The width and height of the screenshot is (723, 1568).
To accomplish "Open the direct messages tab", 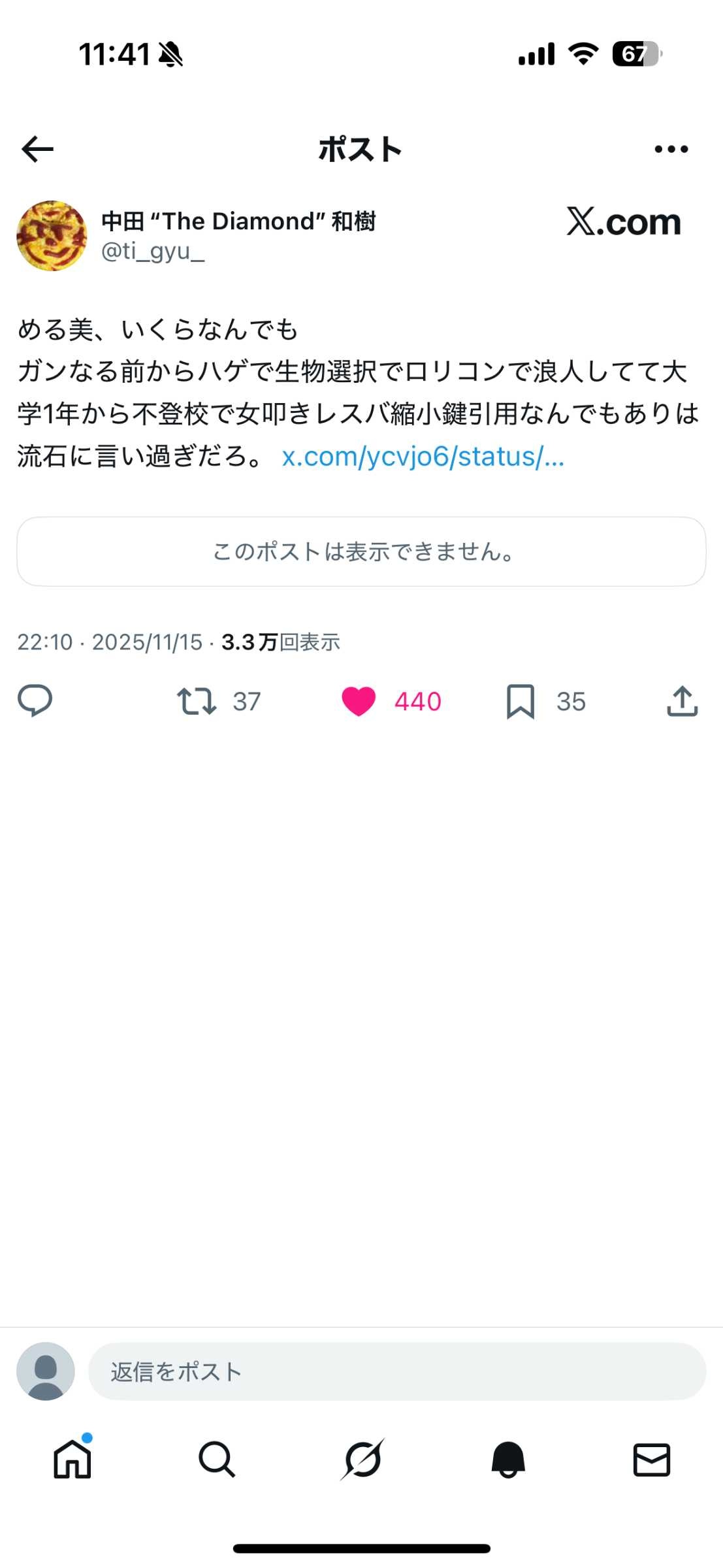I will 652,1459.
